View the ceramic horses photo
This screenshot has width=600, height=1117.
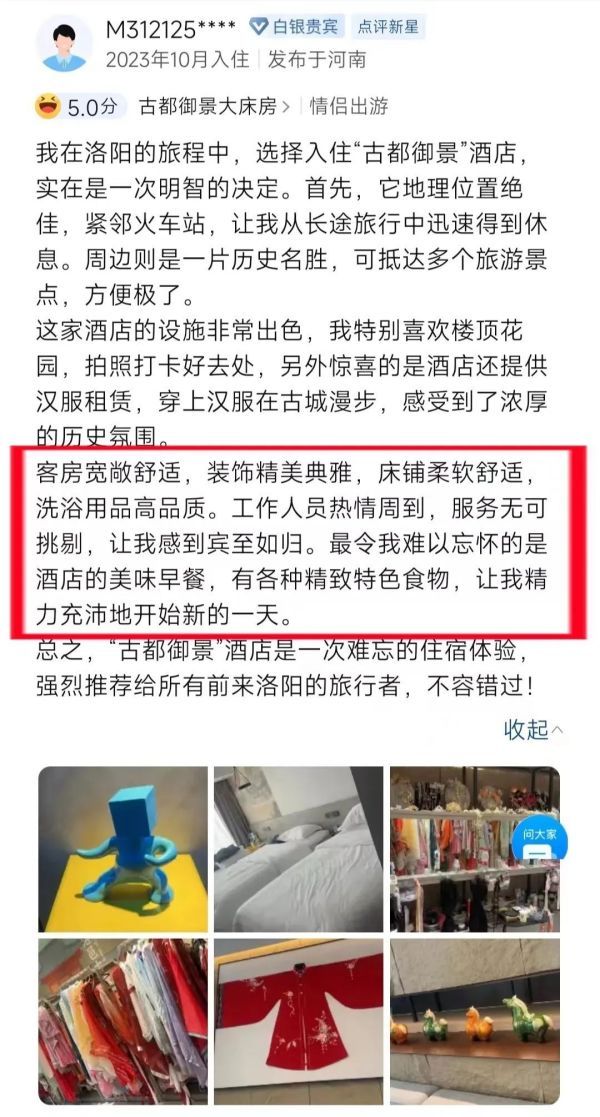[x=474, y=1018]
